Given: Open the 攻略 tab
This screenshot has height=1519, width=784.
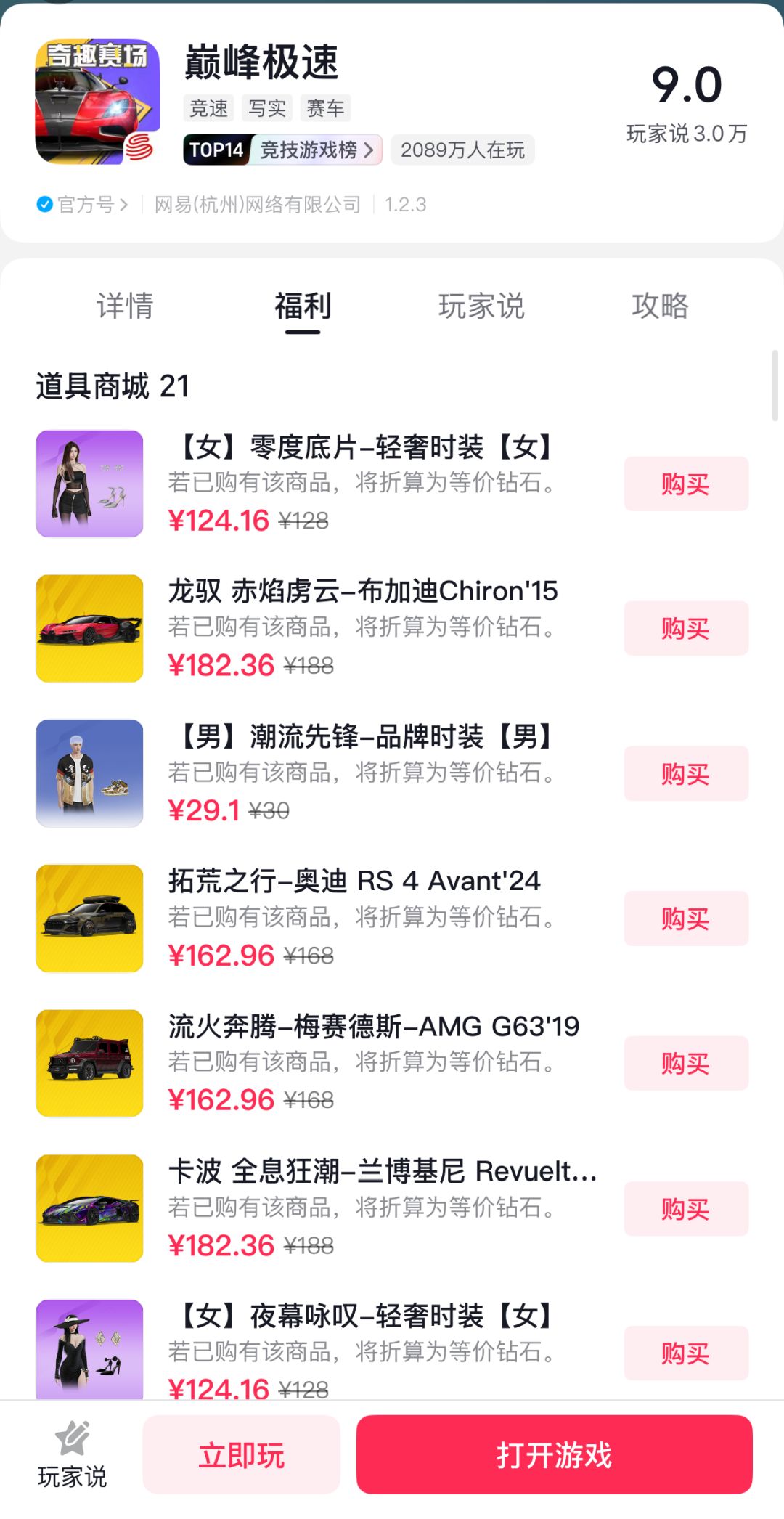Looking at the screenshot, I should [659, 306].
